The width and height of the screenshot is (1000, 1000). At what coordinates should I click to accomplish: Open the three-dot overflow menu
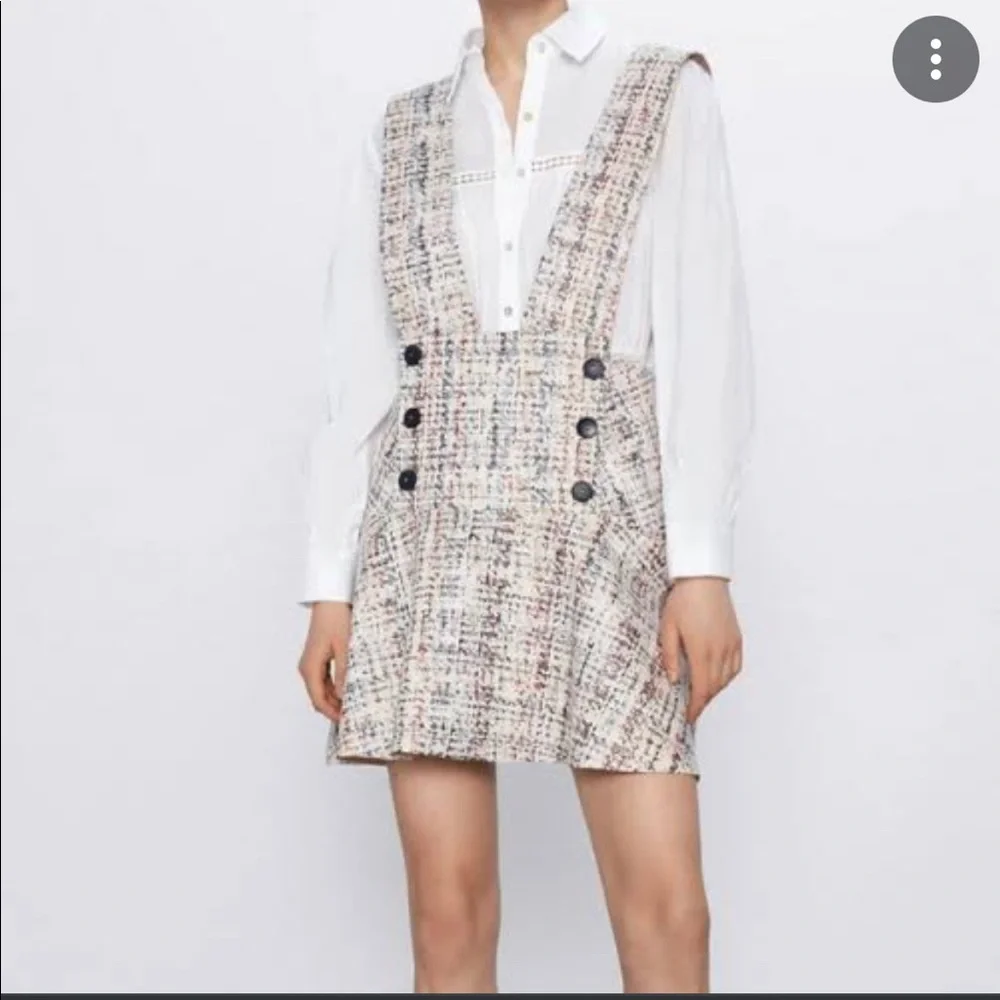(935, 59)
